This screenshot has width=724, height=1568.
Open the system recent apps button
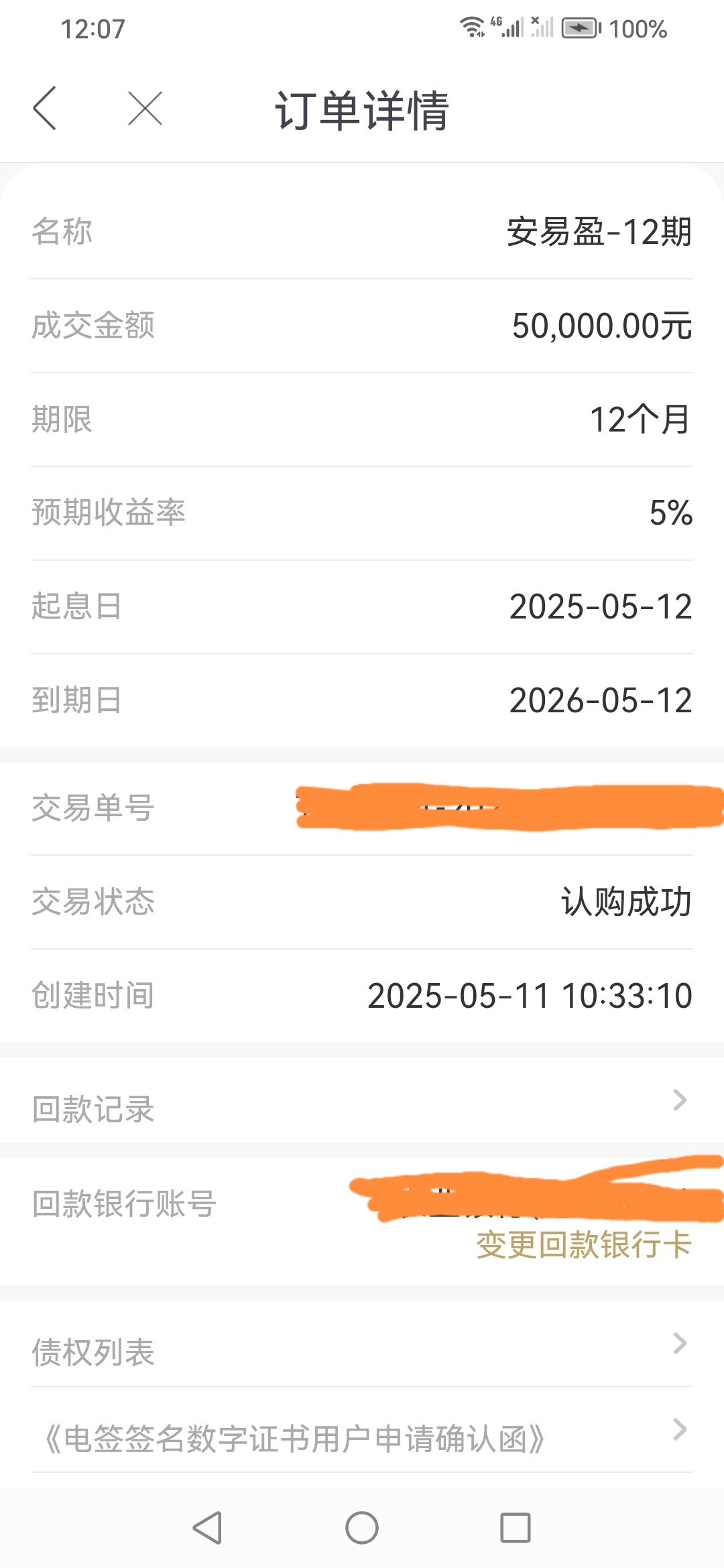[516, 1528]
